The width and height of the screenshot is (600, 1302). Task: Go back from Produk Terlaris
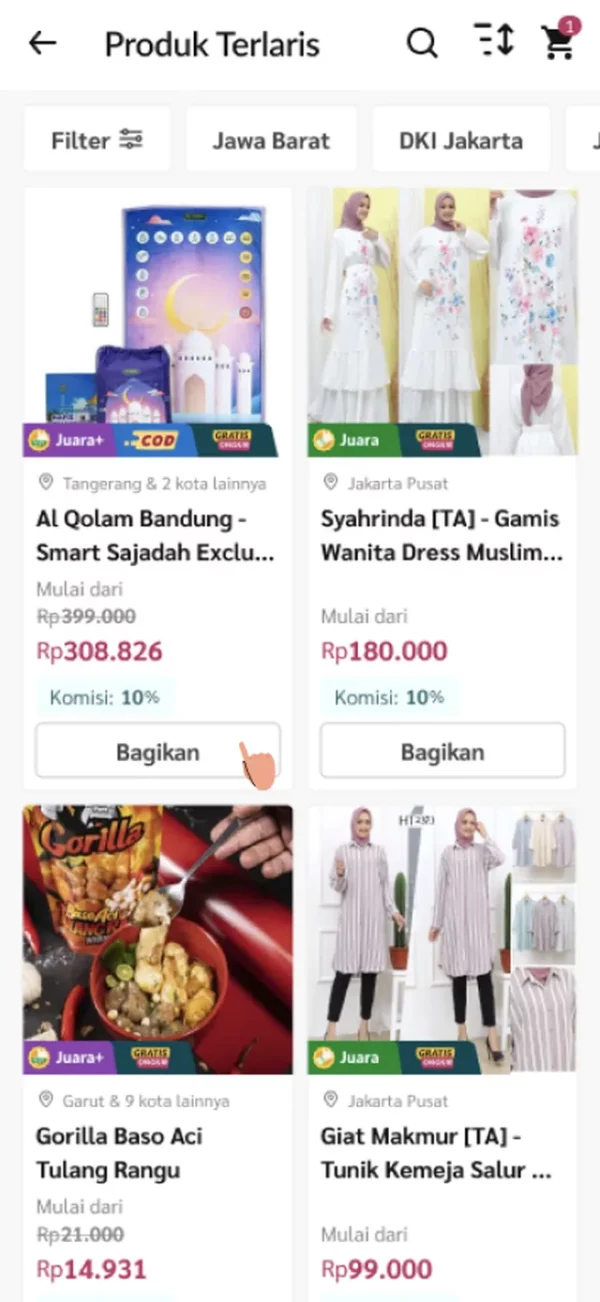pyautogui.click(x=42, y=43)
